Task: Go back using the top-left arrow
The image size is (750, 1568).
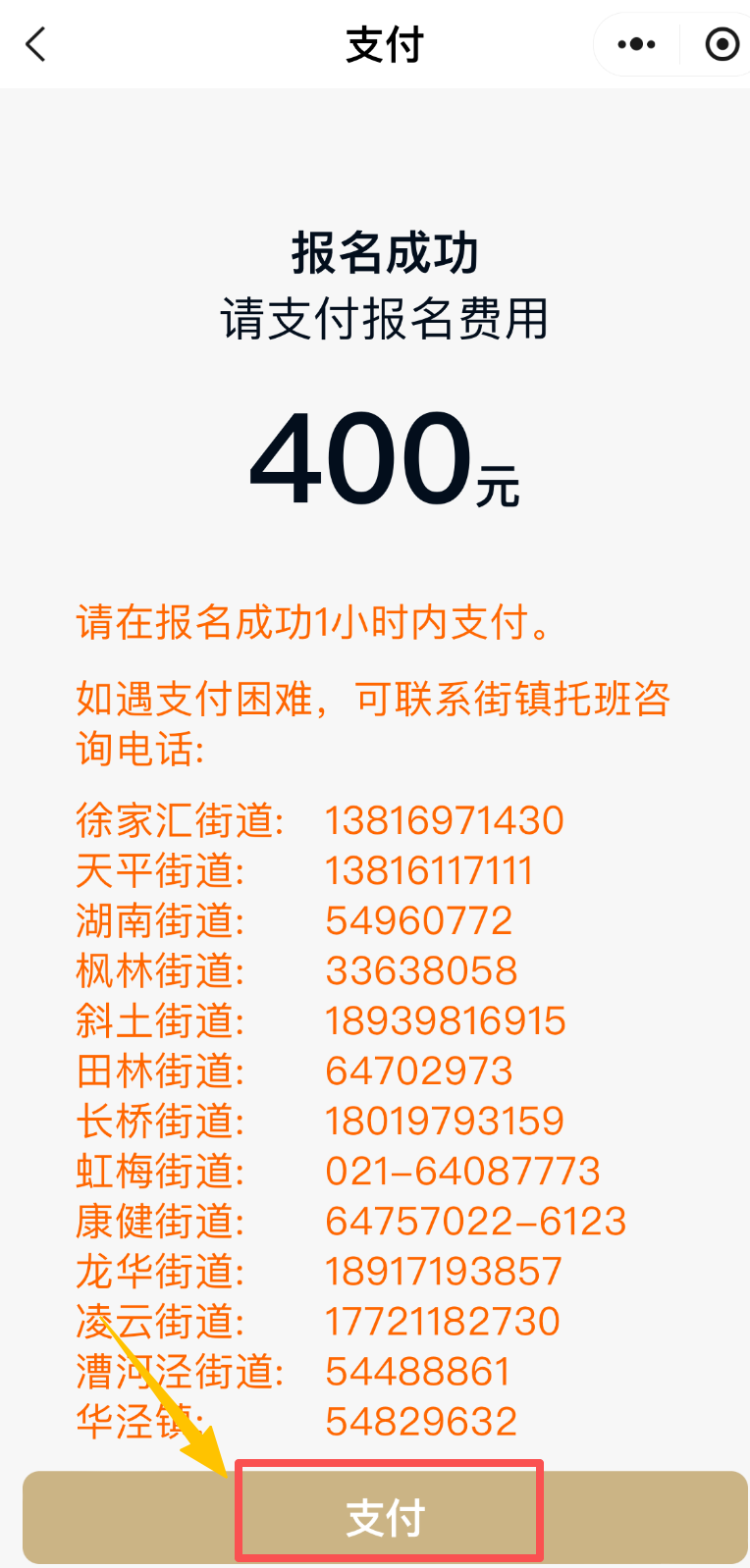Action: point(36,44)
